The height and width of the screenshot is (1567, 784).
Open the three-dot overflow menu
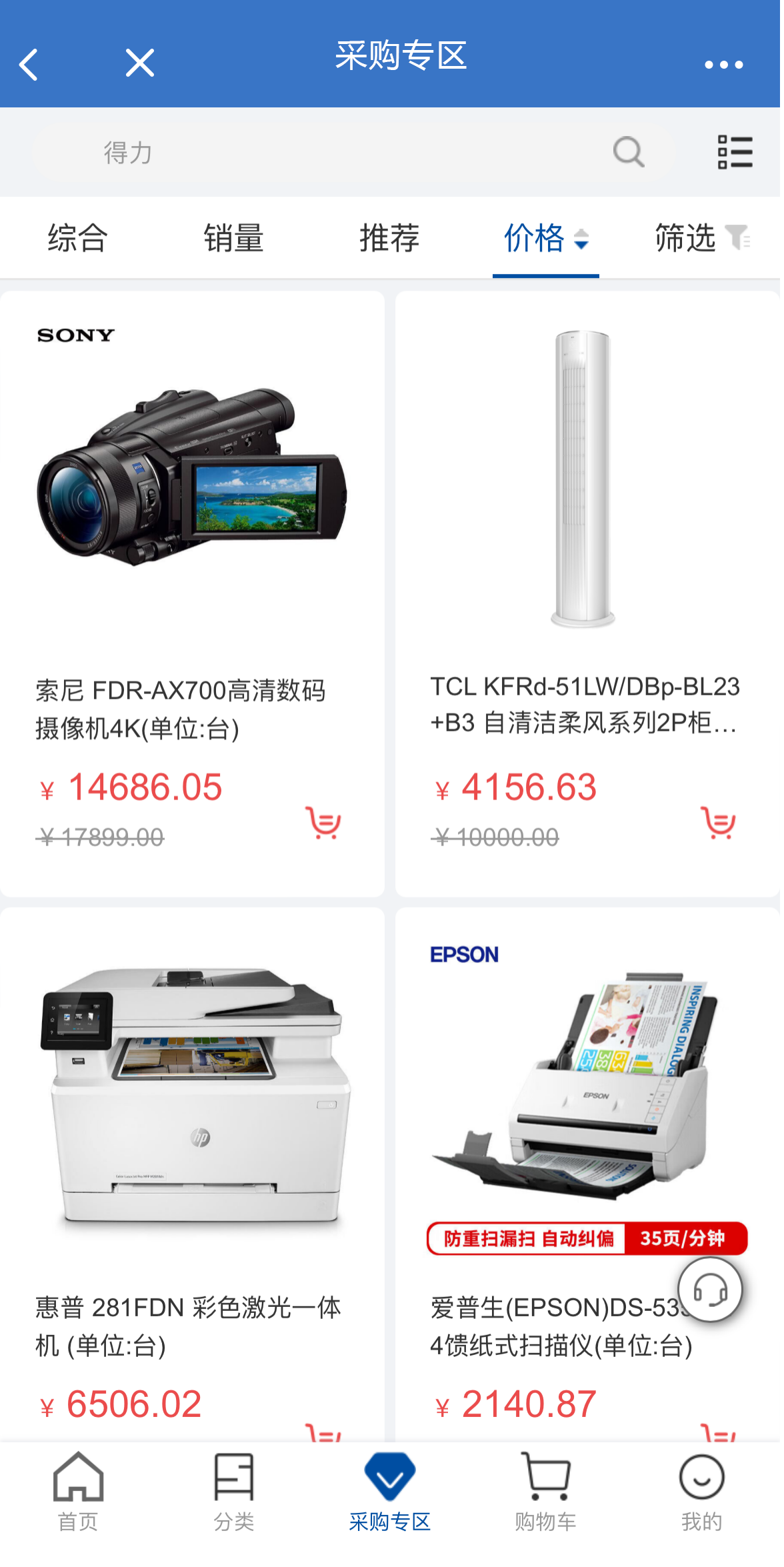click(x=723, y=65)
